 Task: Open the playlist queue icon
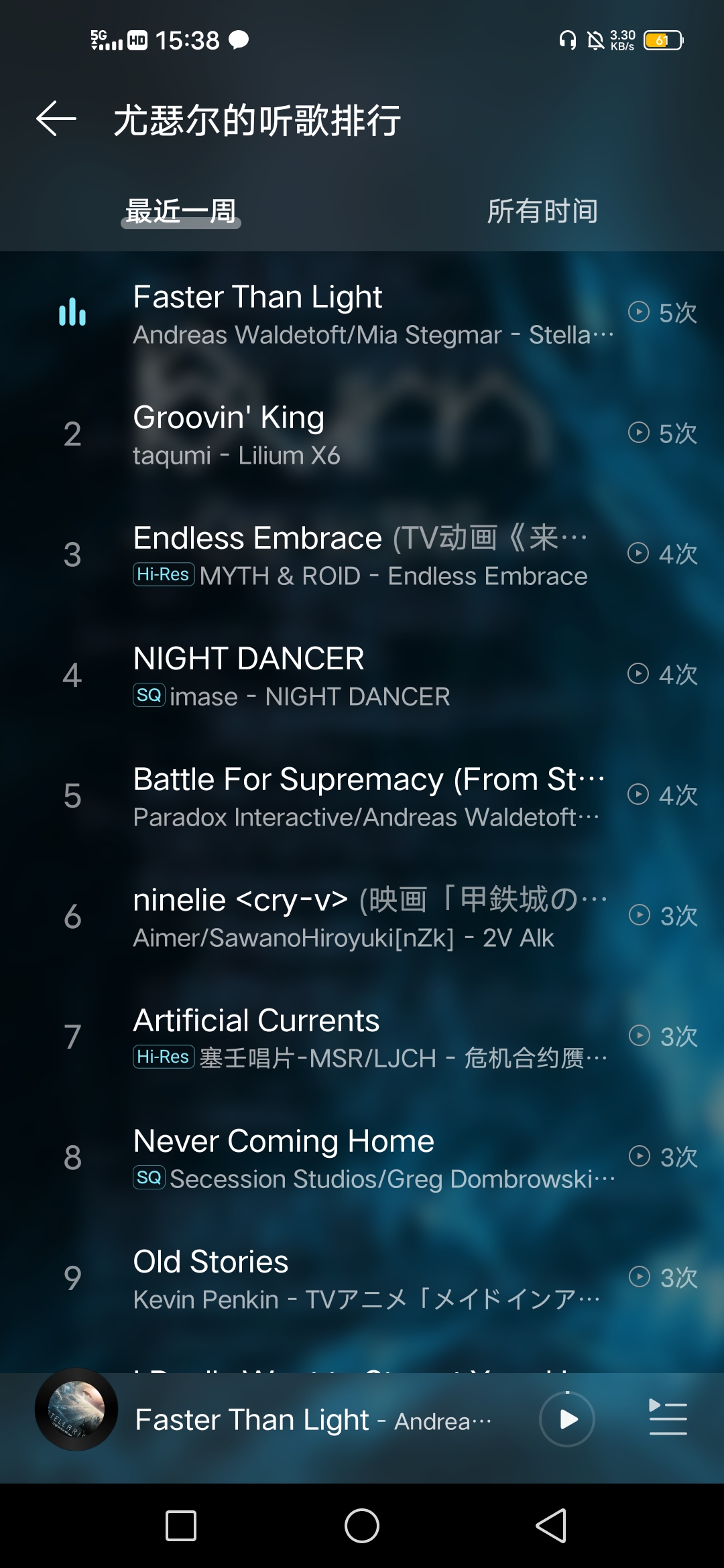pos(668,1418)
